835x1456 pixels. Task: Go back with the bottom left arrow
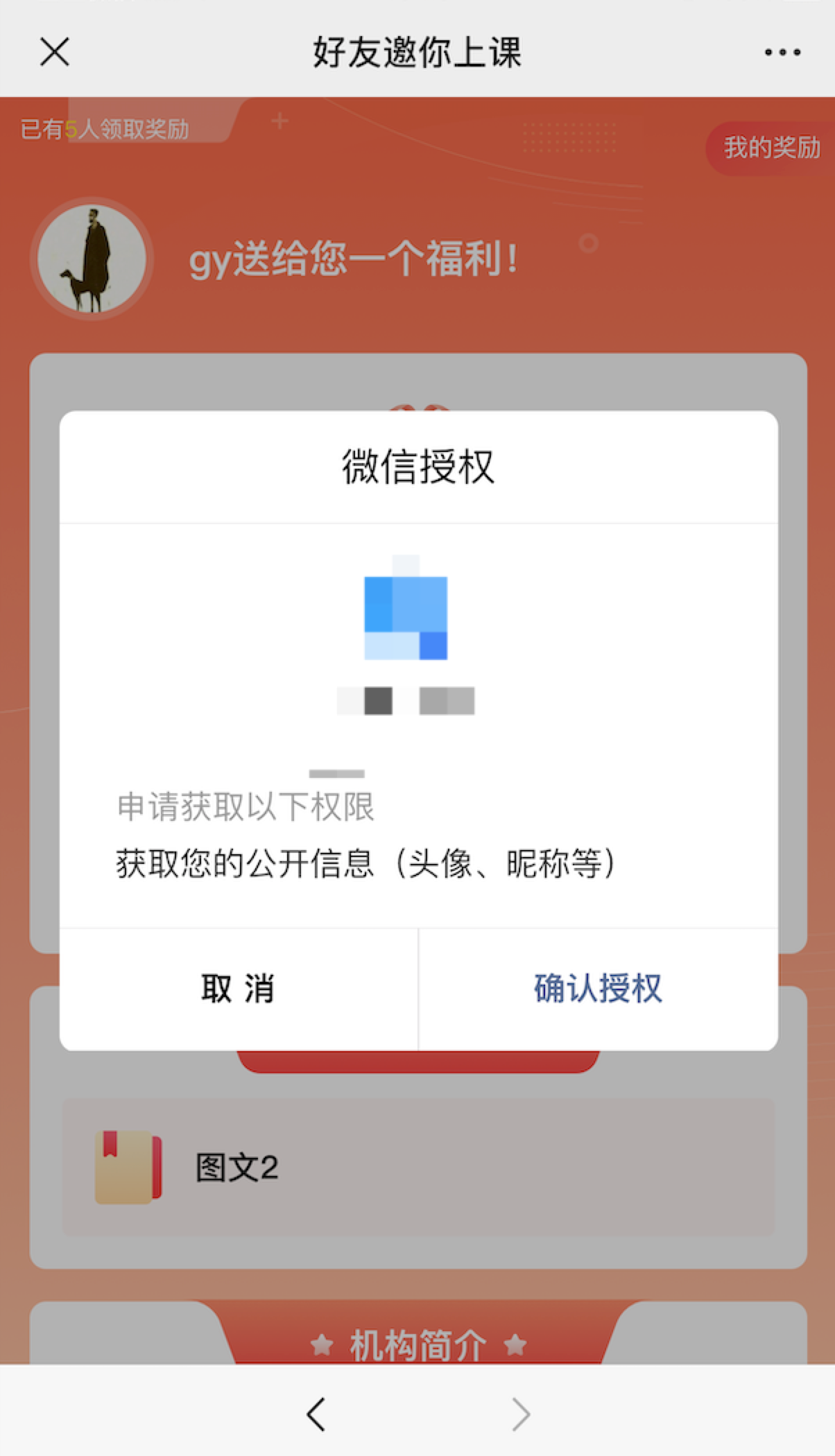pyautogui.click(x=316, y=1414)
